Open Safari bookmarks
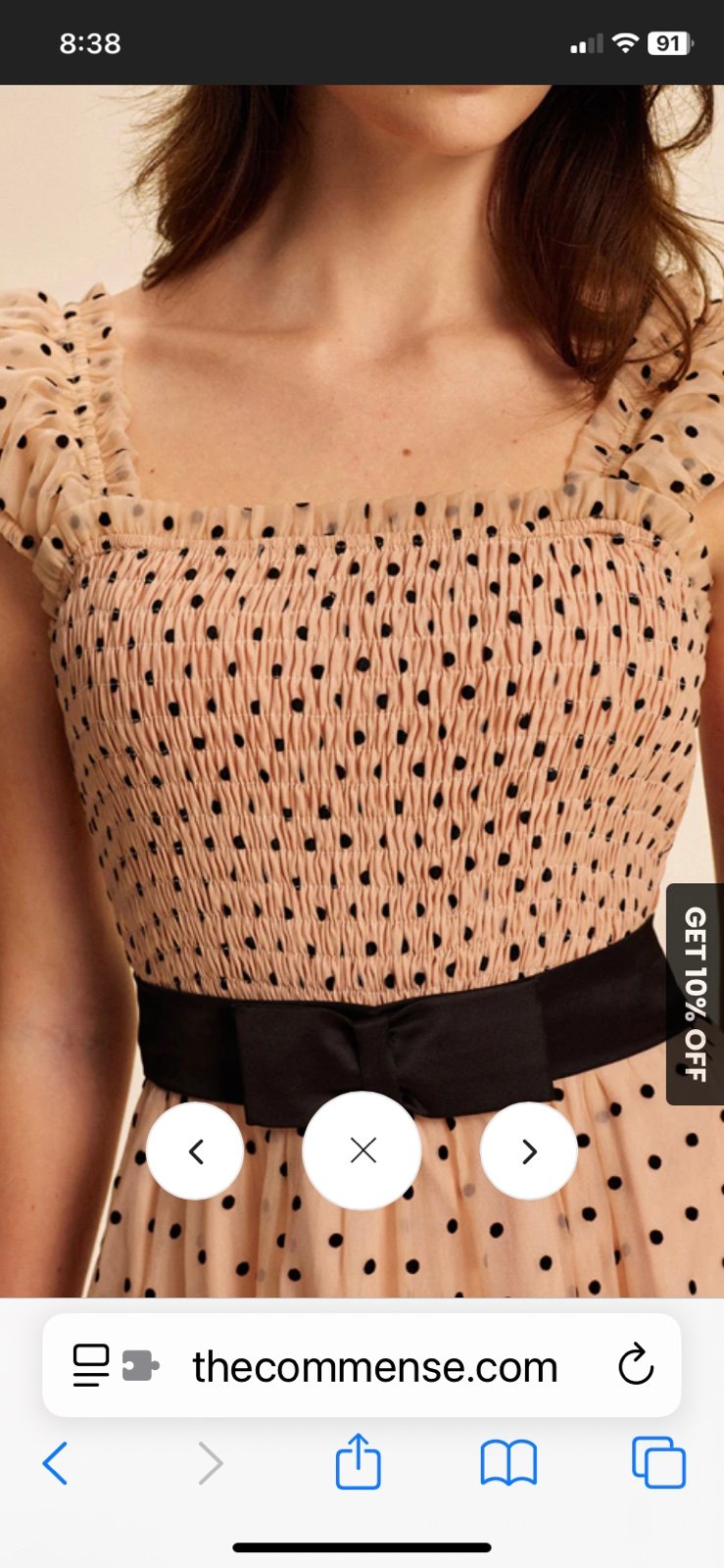Viewport: 724px width, 1568px height. (508, 1463)
